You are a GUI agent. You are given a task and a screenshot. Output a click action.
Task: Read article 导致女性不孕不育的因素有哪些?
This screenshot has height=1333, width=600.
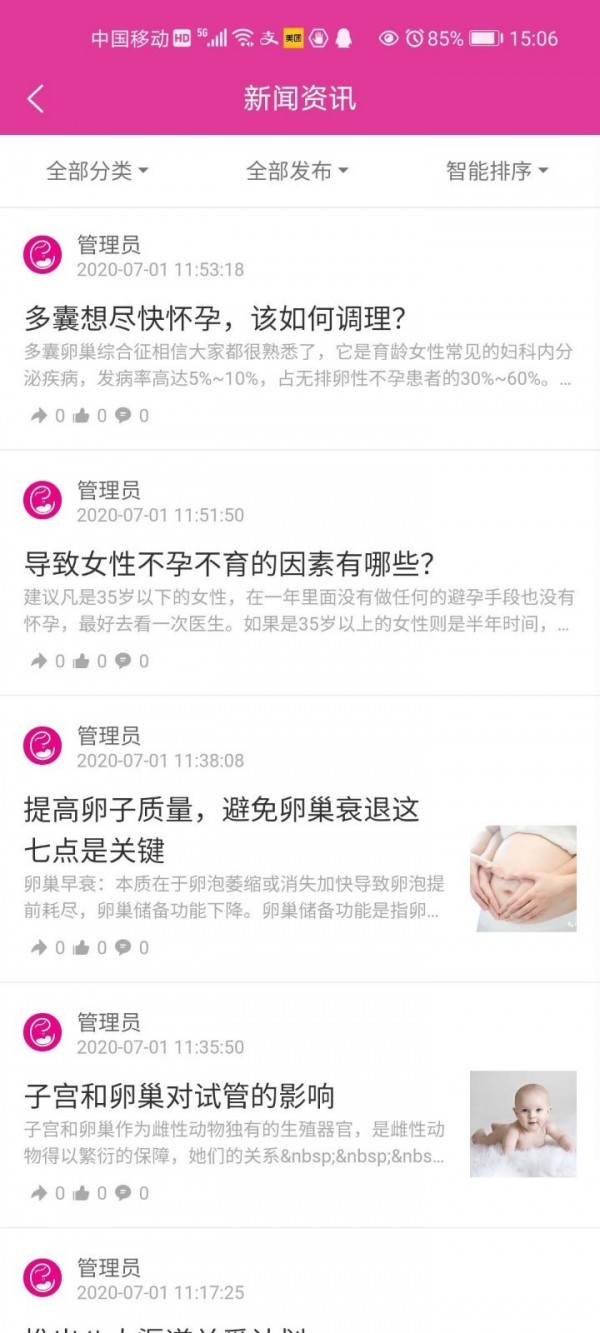pyautogui.click(x=229, y=565)
